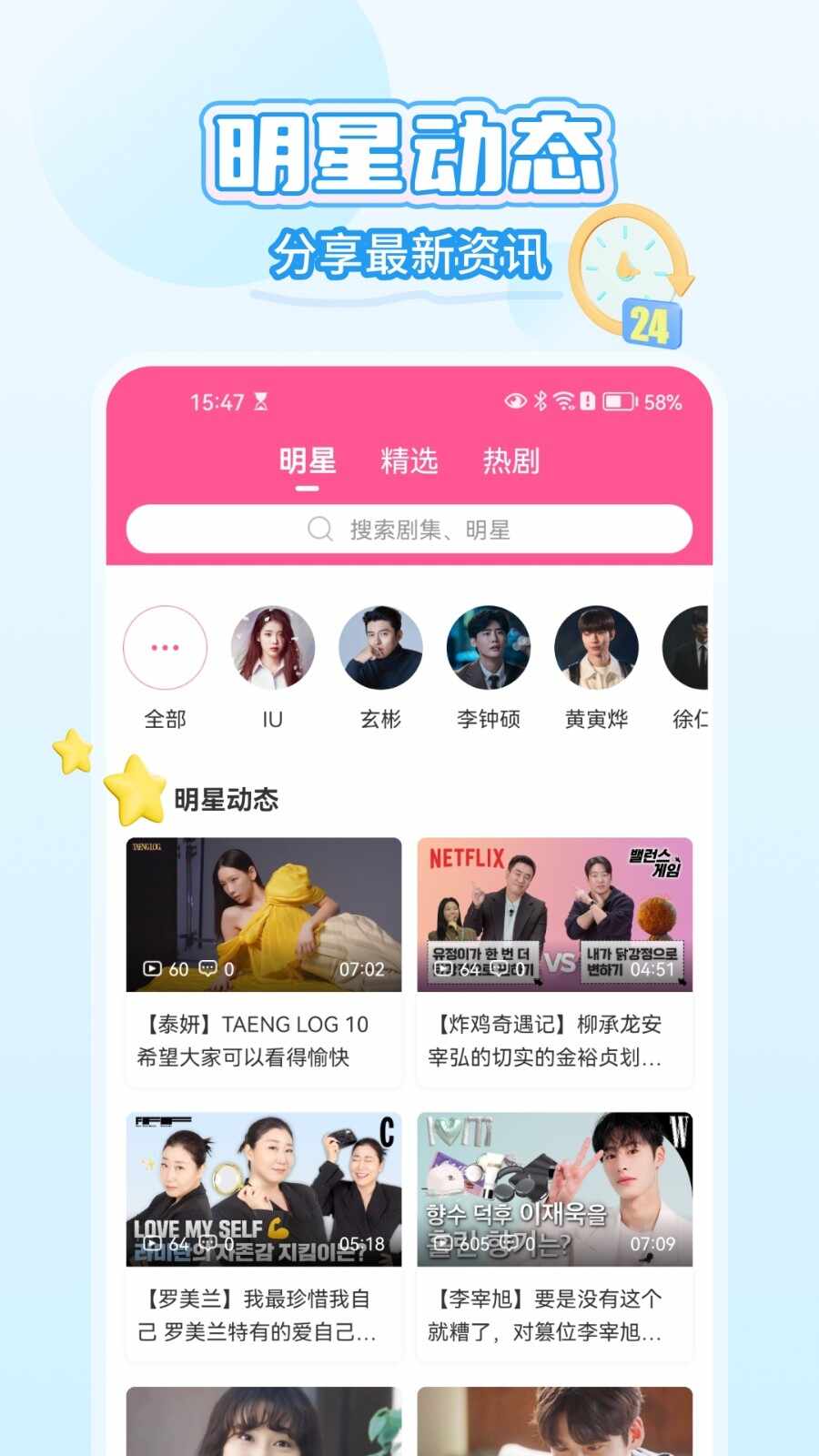Tap the ellipsis icon inside the 全部 circle
819x1456 pixels.
click(x=164, y=648)
